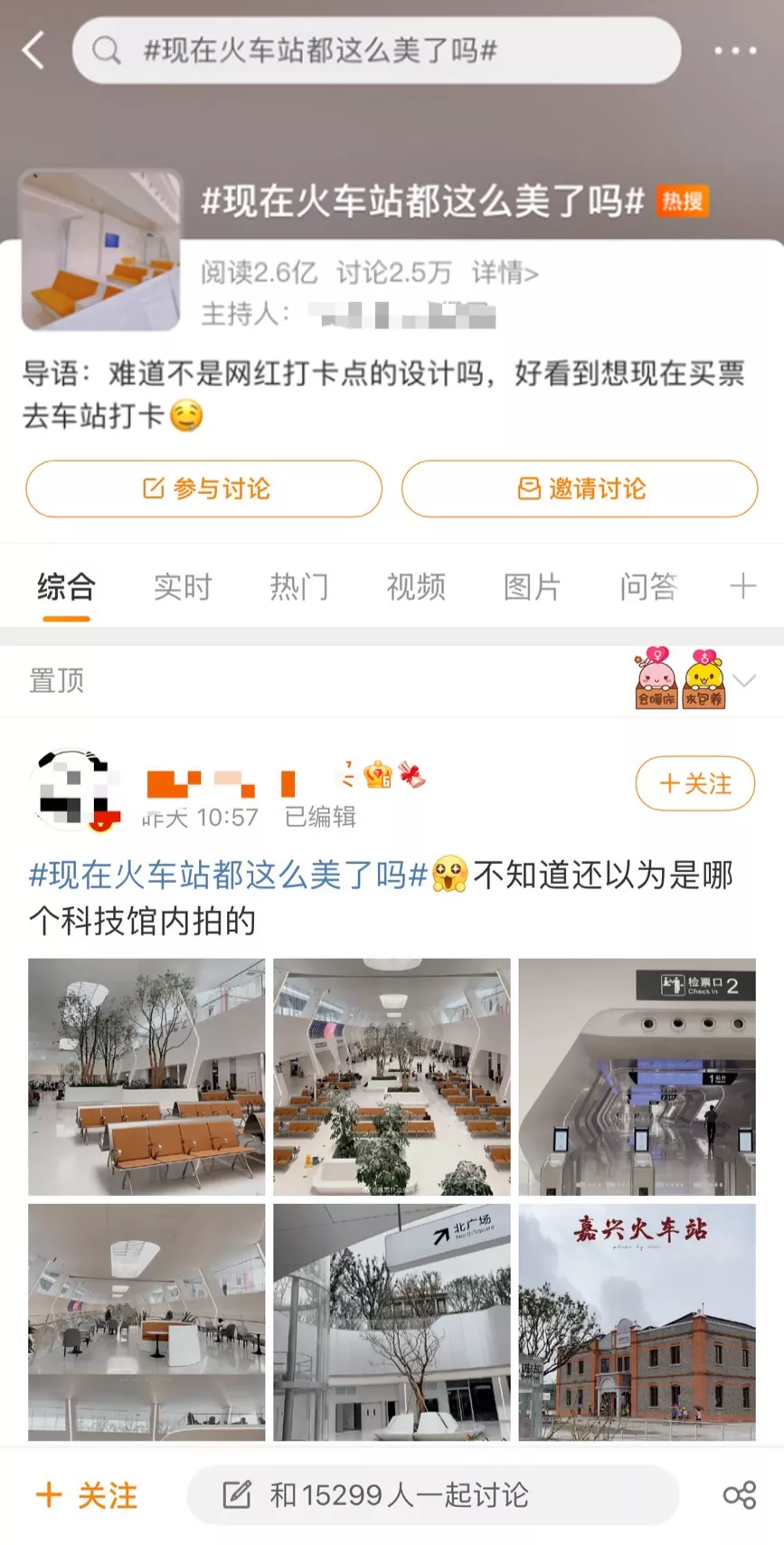Open the 嘉兴火车站 building photo
The width and height of the screenshot is (784, 1545).
(637, 1322)
